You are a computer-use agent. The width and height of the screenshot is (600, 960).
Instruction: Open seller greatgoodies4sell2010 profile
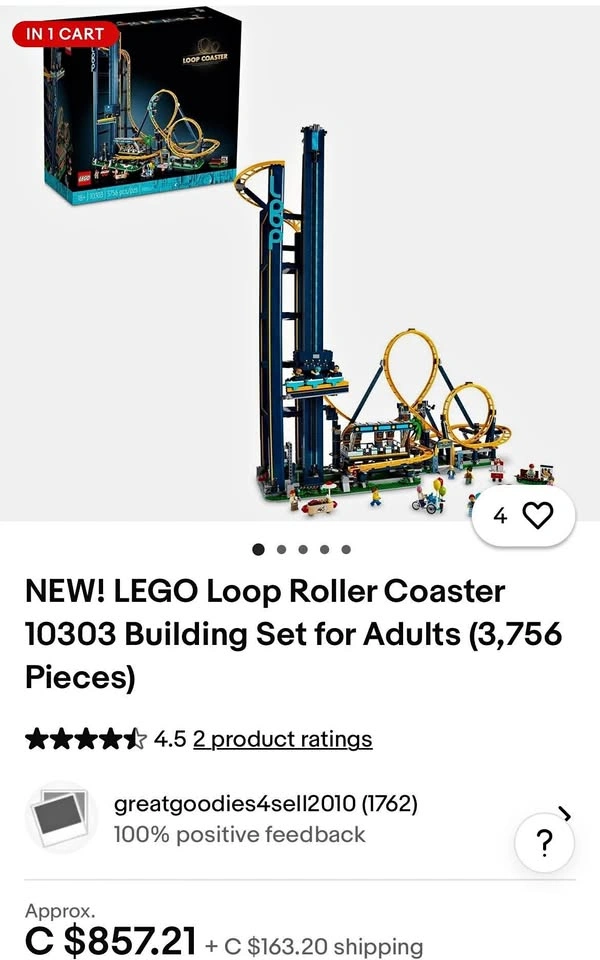point(265,803)
